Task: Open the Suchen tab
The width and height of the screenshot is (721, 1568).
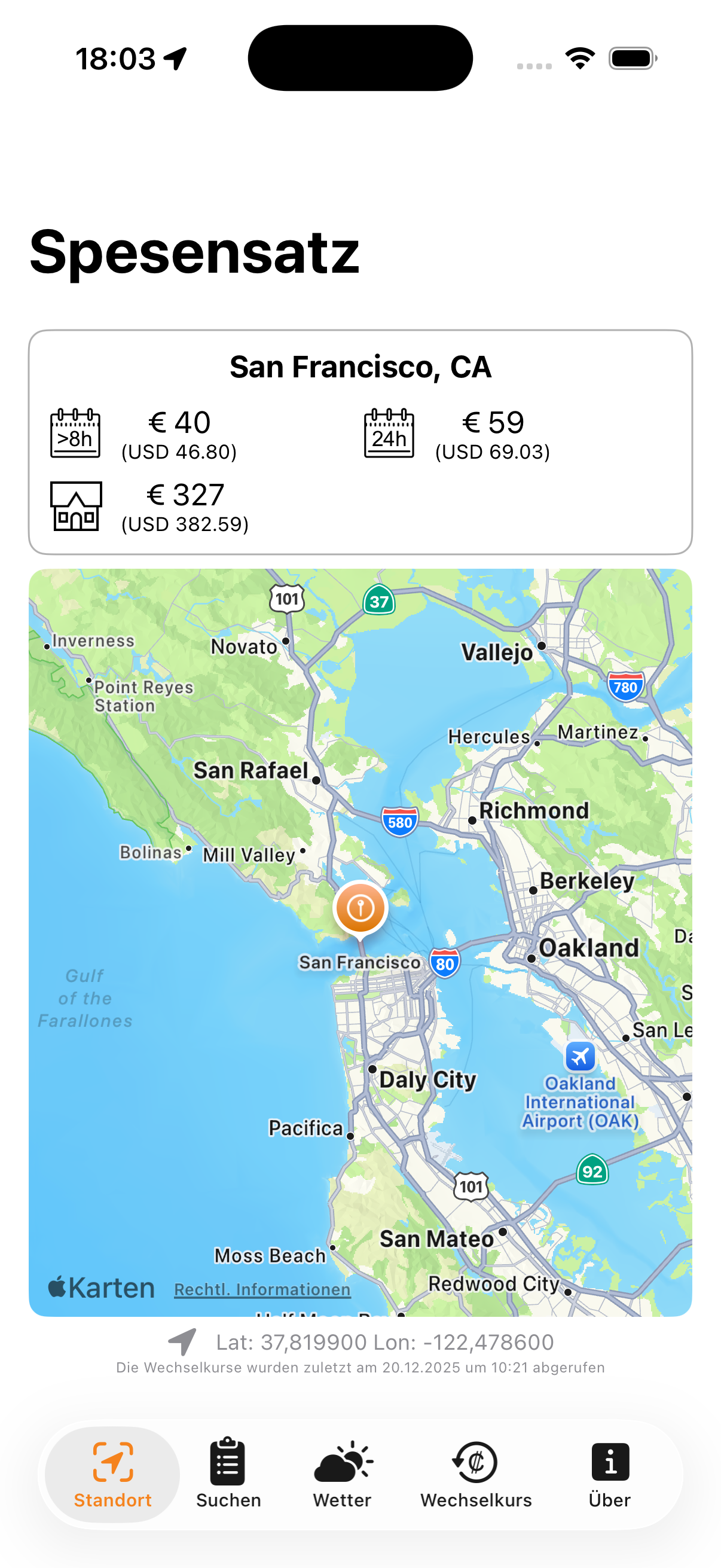Action: pyautogui.click(x=228, y=1473)
